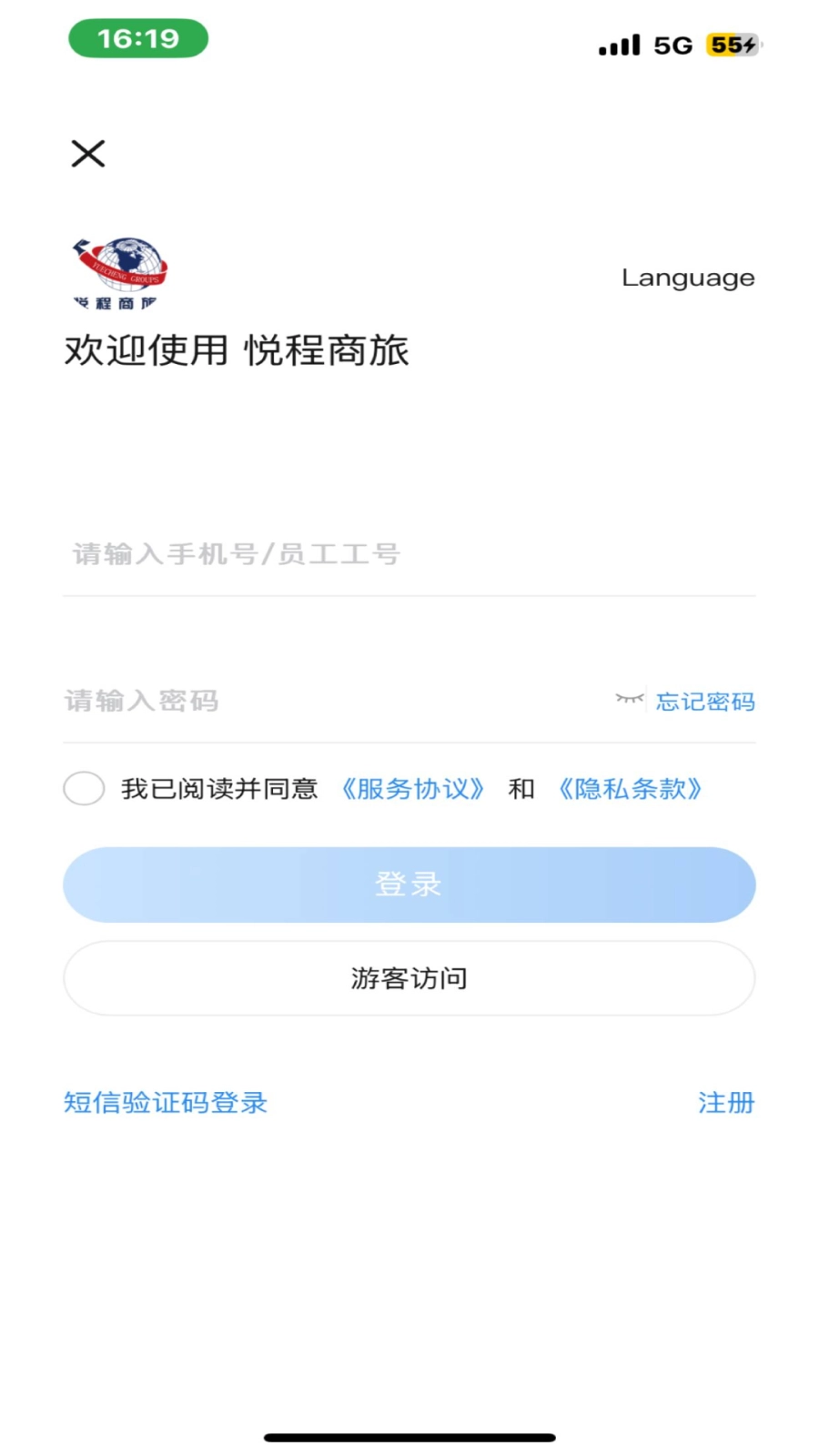
Task: Close the login screen with the X icon
Action: pyautogui.click(x=86, y=153)
